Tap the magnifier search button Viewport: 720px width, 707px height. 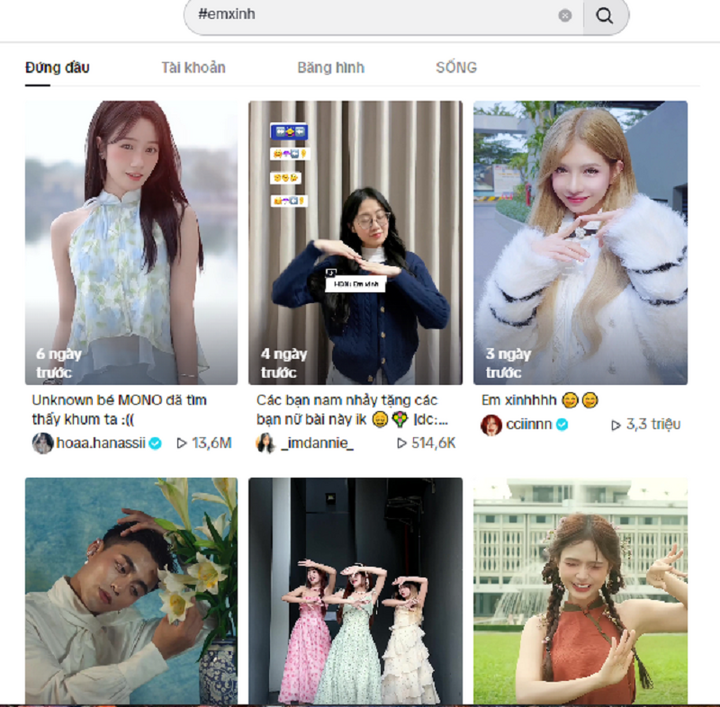coord(605,16)
